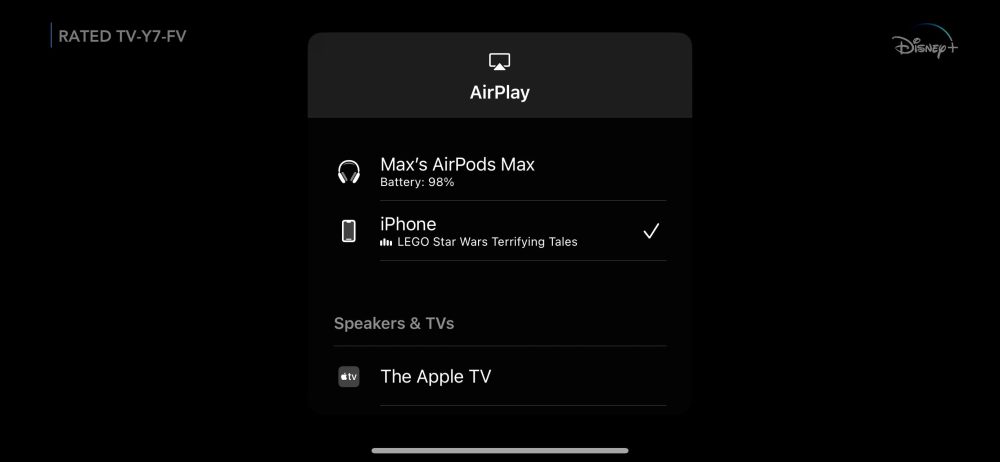Select Max's AirPods Max as output
1000x462 pixels.
click(457, 171)
